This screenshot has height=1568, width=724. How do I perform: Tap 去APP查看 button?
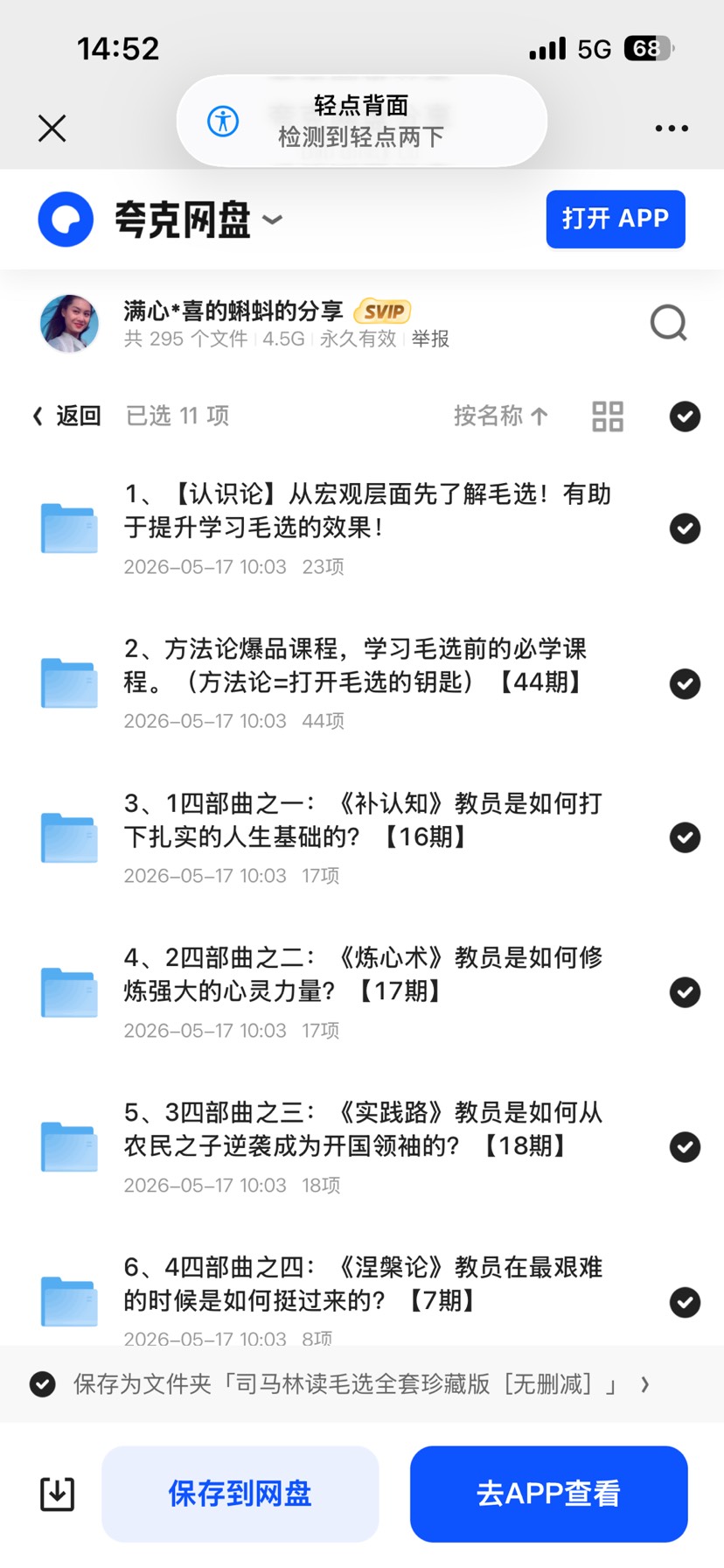point(549,1494)
